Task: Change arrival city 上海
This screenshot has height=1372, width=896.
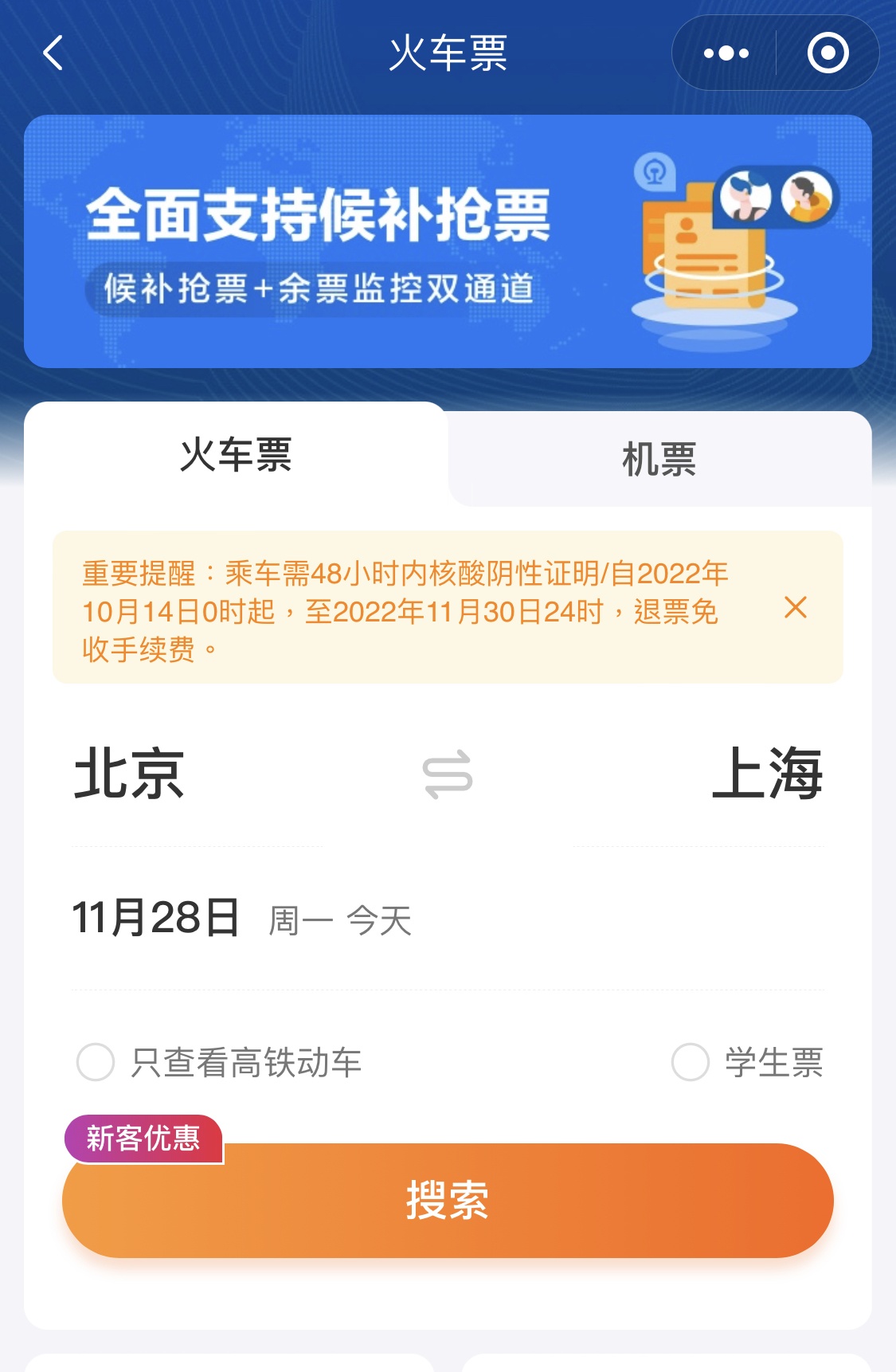Action: point(766,774)
